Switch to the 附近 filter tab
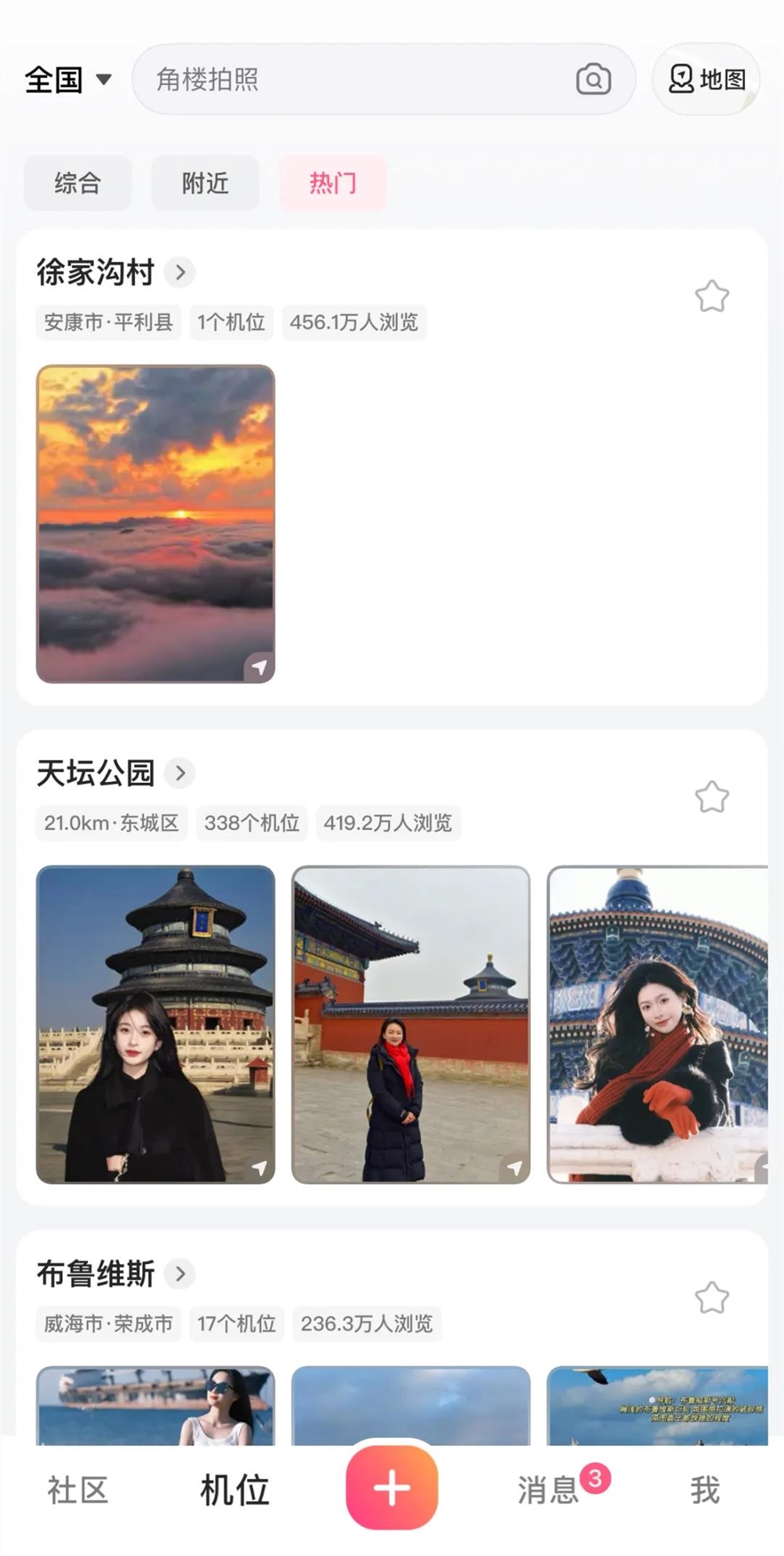 tap(205, 183)
